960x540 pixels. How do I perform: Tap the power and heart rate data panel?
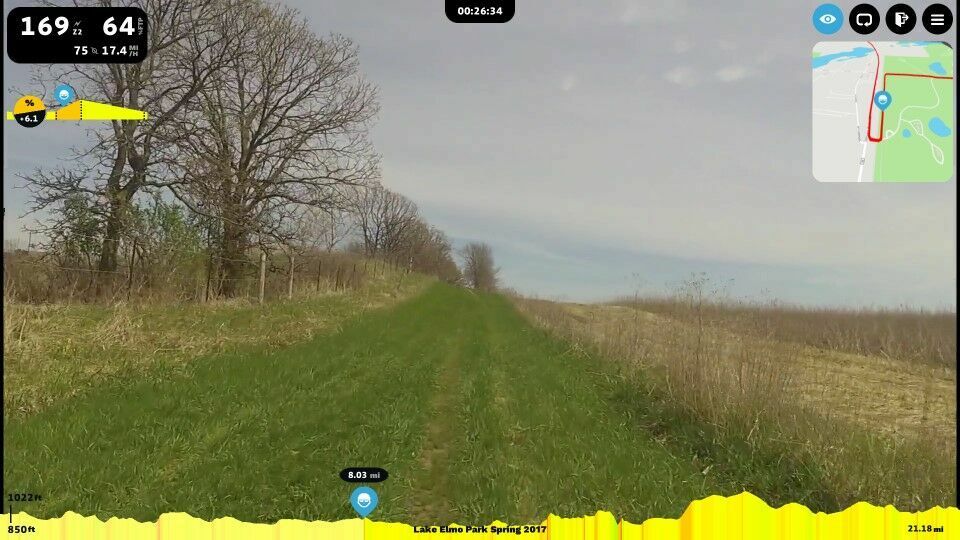click(77, 36)
